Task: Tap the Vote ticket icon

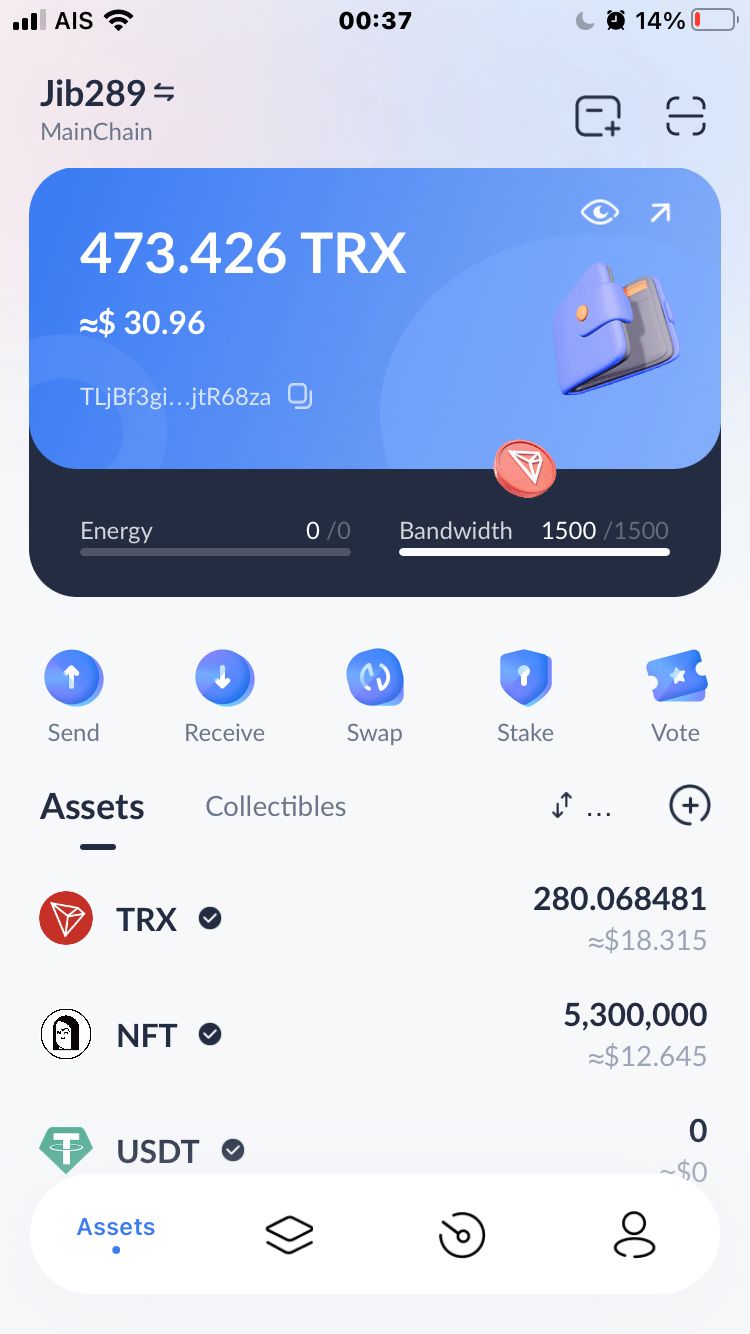Action: [675, 677]
